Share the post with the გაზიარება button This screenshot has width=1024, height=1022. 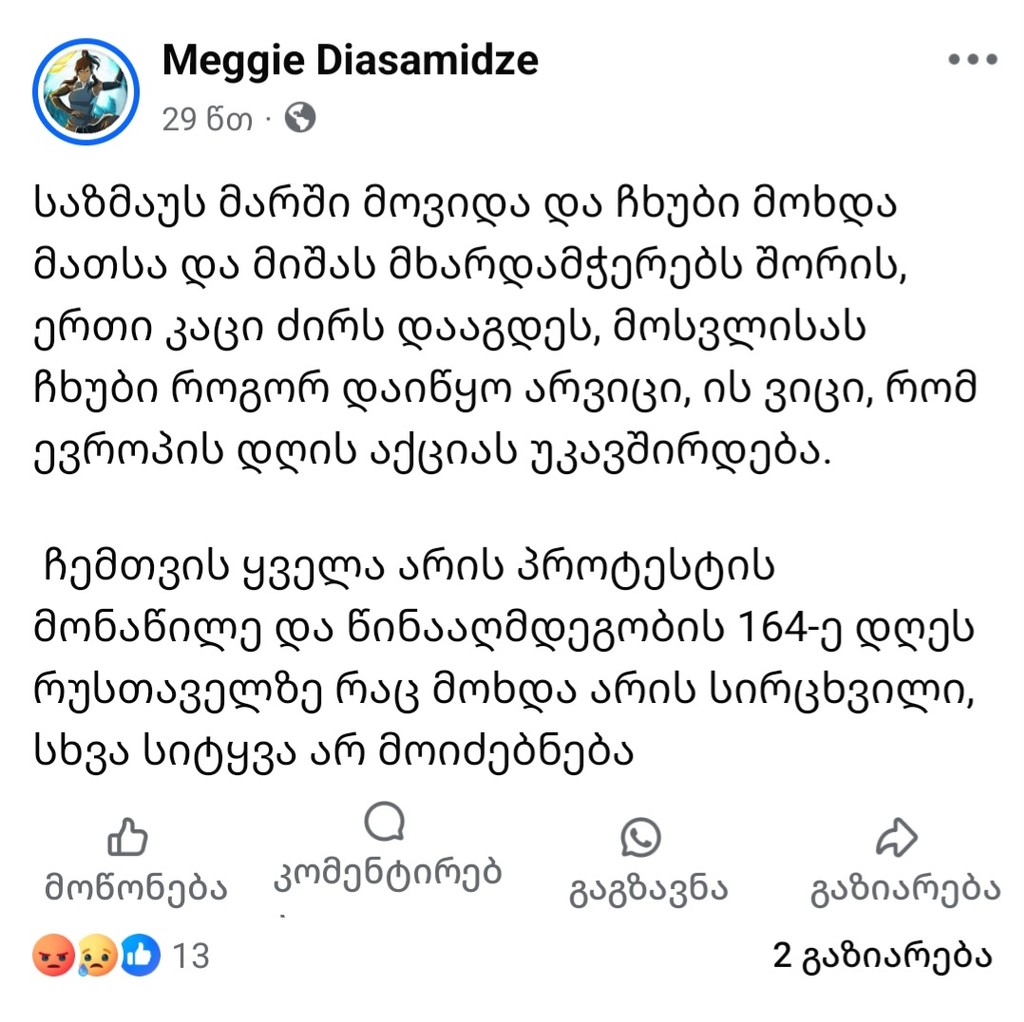pyautogui.click(x=902, y=860)
